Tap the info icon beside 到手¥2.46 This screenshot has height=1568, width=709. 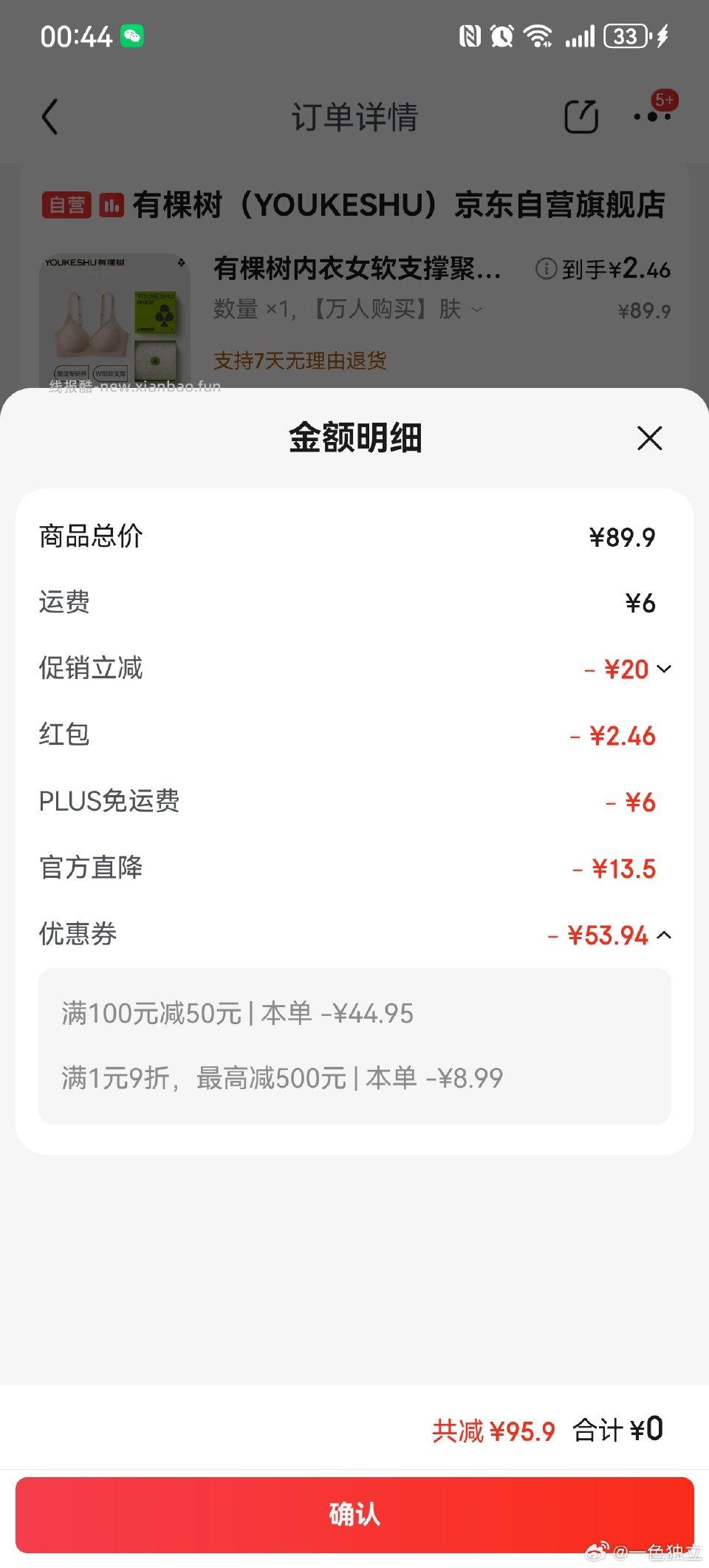click(x=545, y=269)
